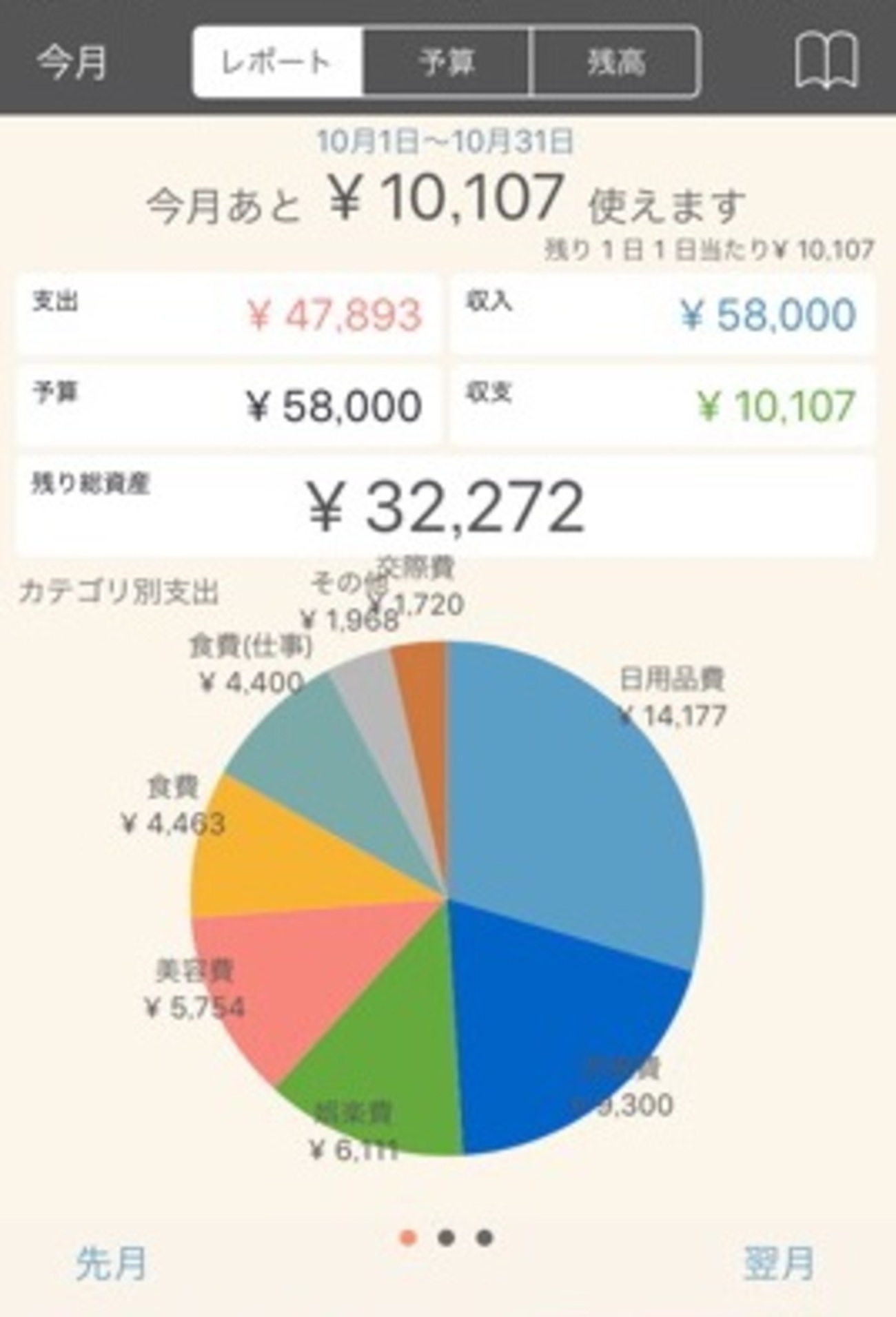Open the book icon in the top bar
Image resolution: width=896 pixels, height=1317 pixels.
pyautogui.click(x=826, y=62)
